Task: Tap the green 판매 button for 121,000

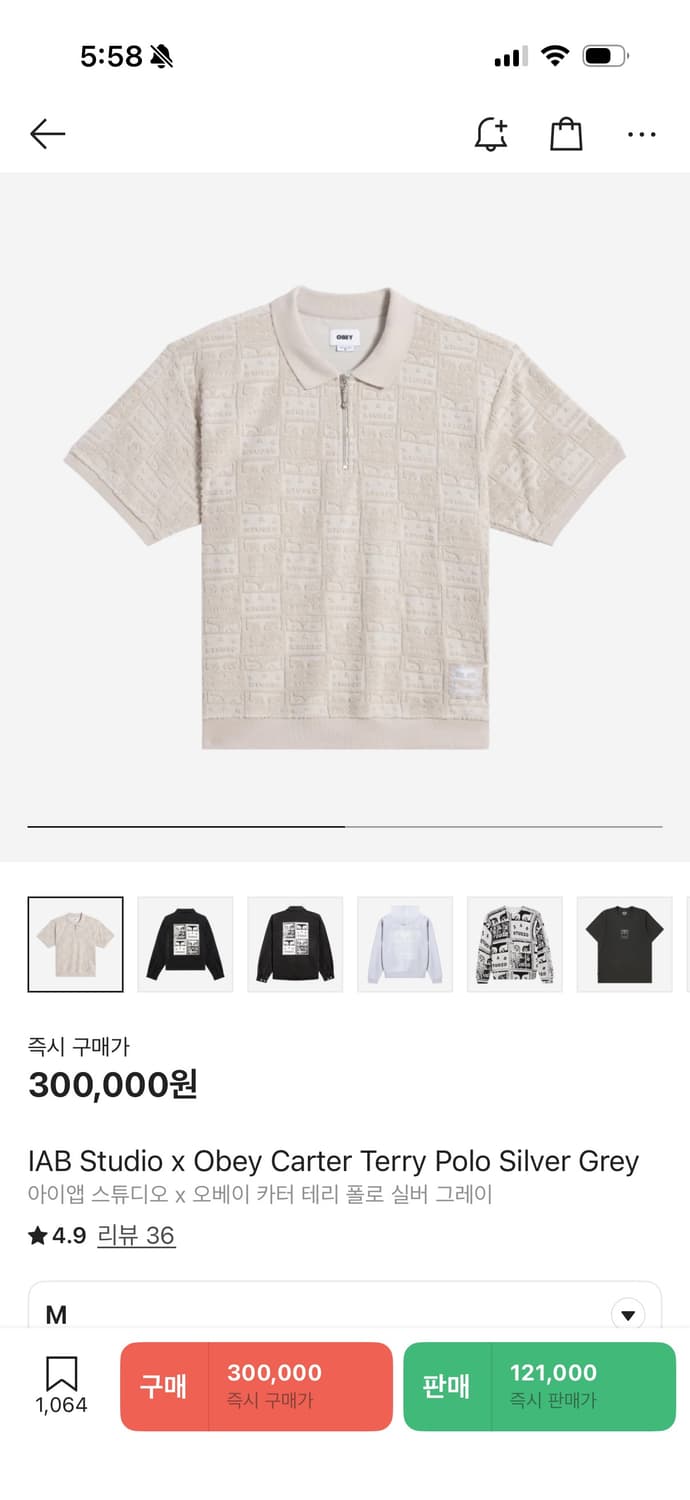Action: [x=539, y=1386]
